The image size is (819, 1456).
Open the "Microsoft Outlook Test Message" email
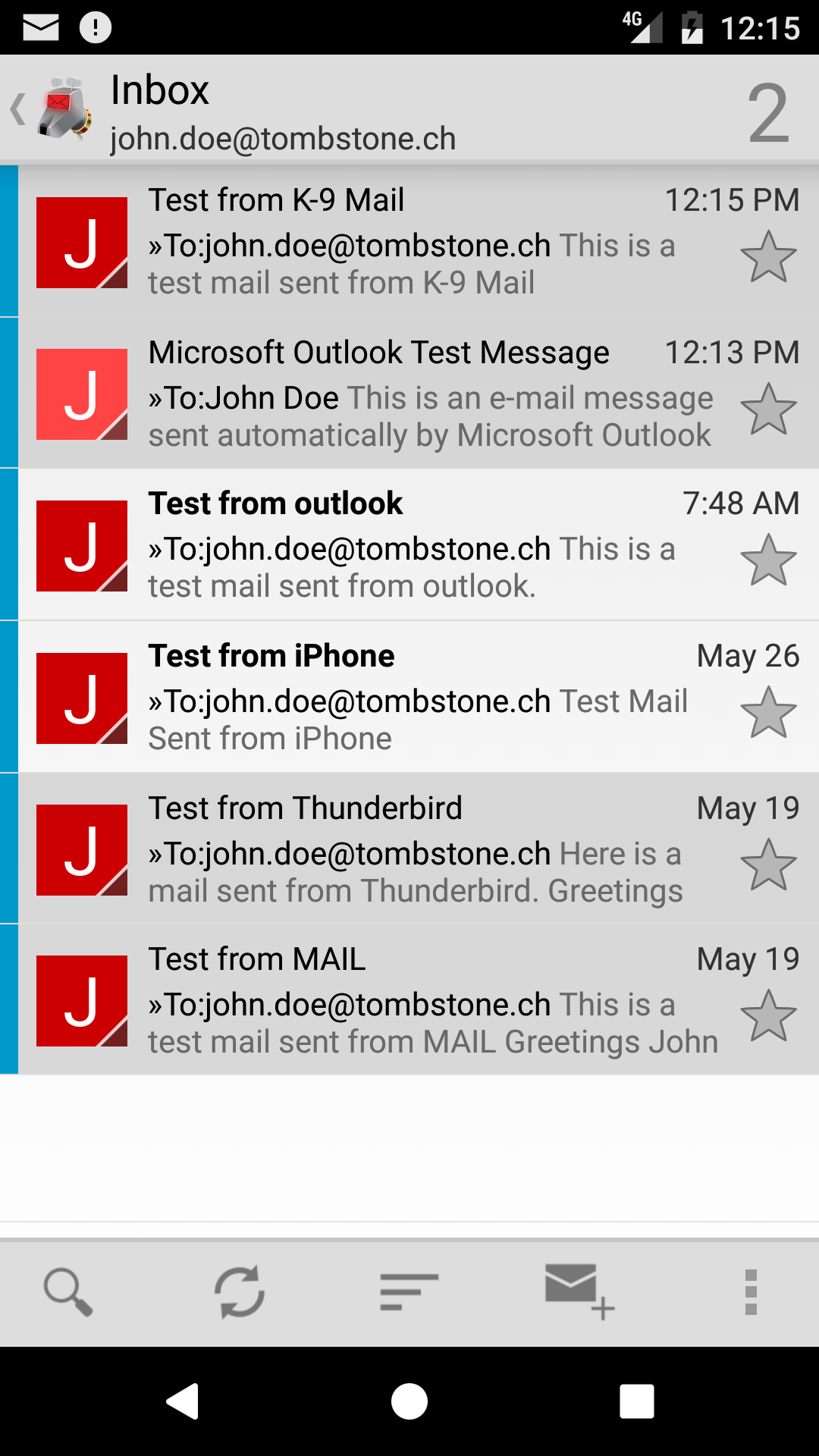click(x=425, y=393)
